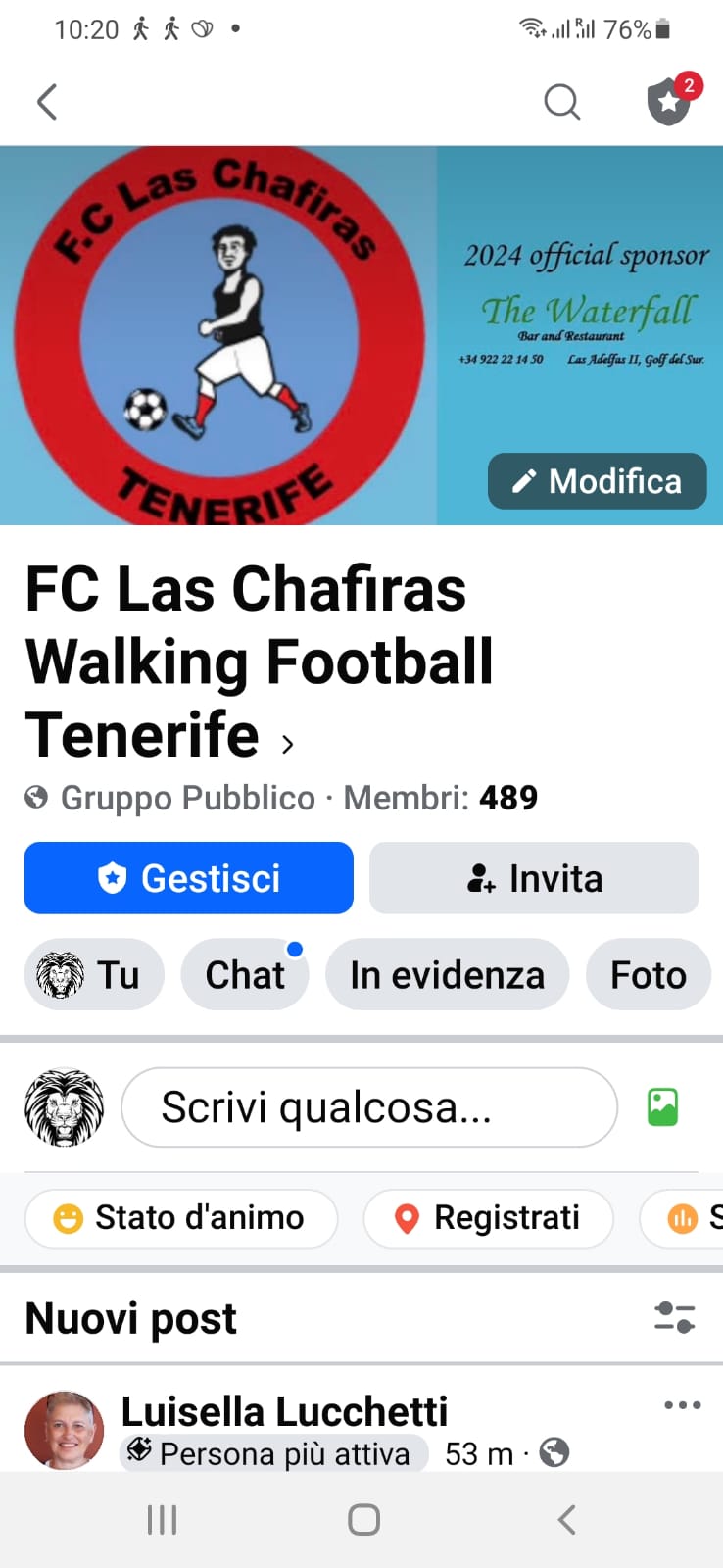Open options on Luisella Lucchetti's post
Image resolution: width=723 pixels, height=1568 pixels.
pos(682,1405)
